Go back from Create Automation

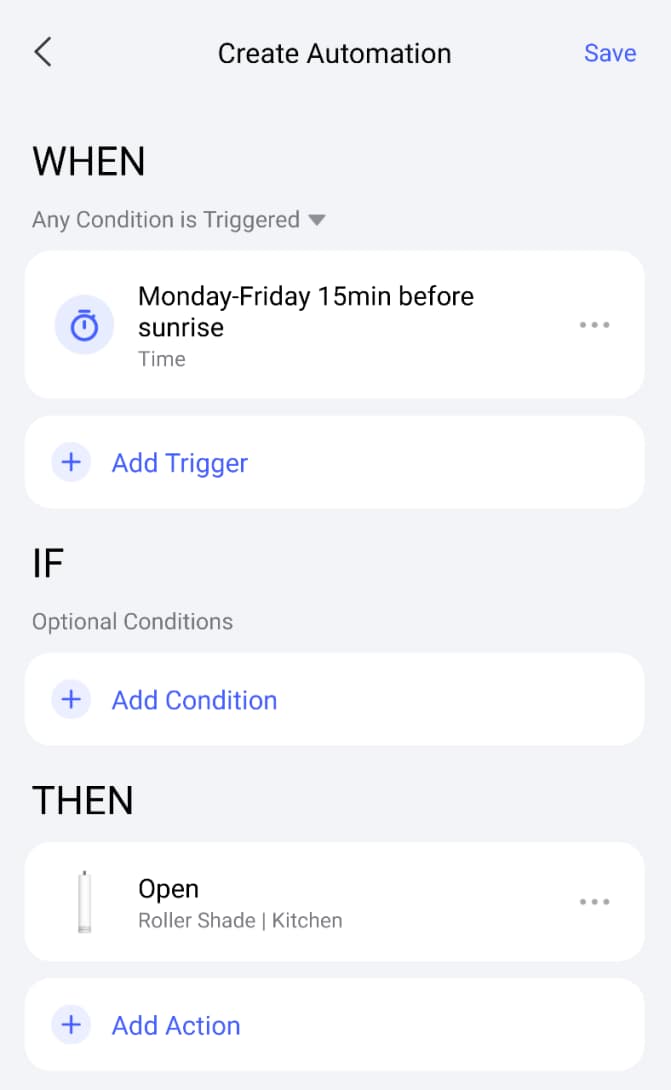click(x=42, y=52)
